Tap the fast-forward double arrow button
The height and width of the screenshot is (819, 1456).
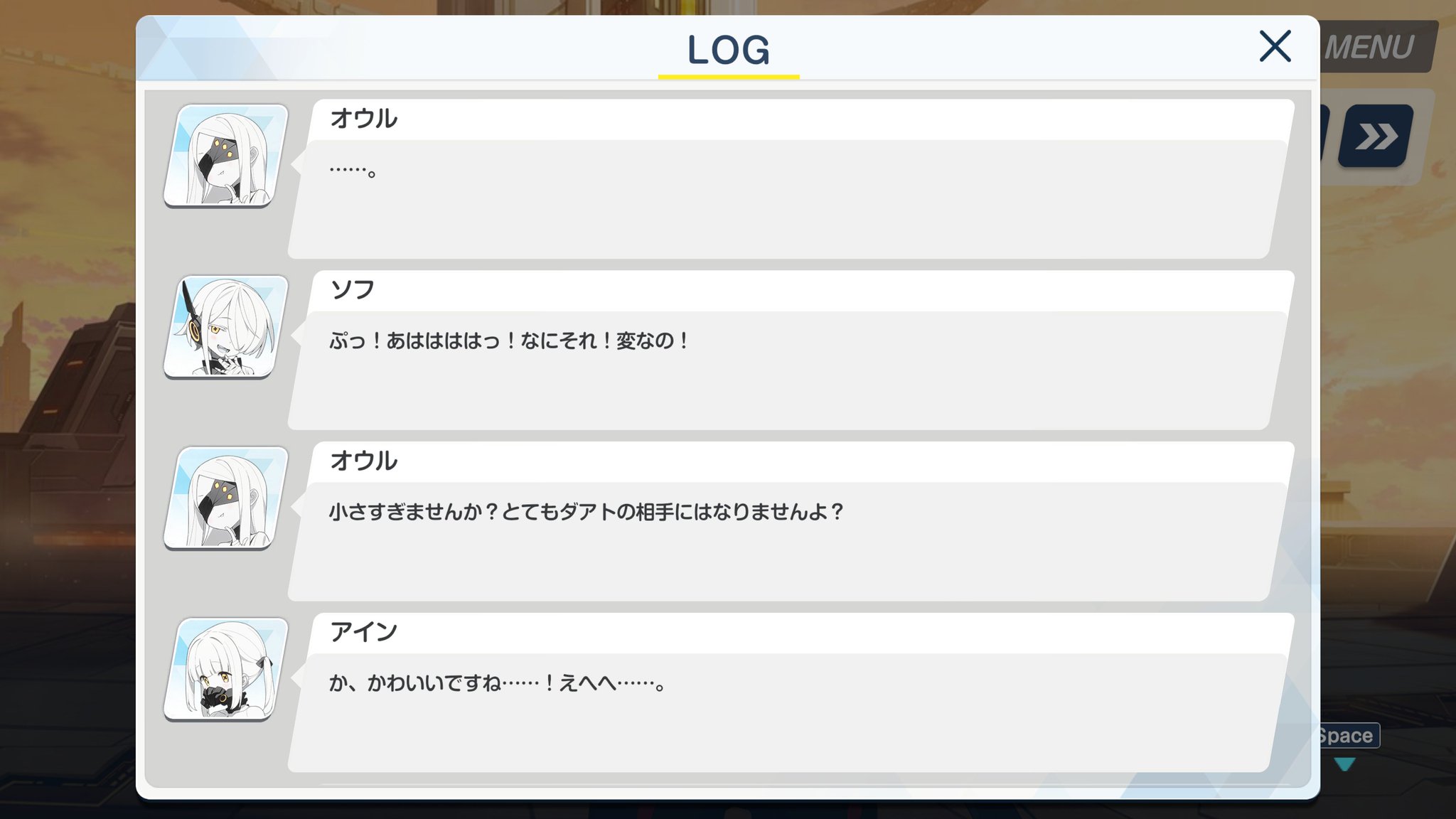[x=1376, y=136]
